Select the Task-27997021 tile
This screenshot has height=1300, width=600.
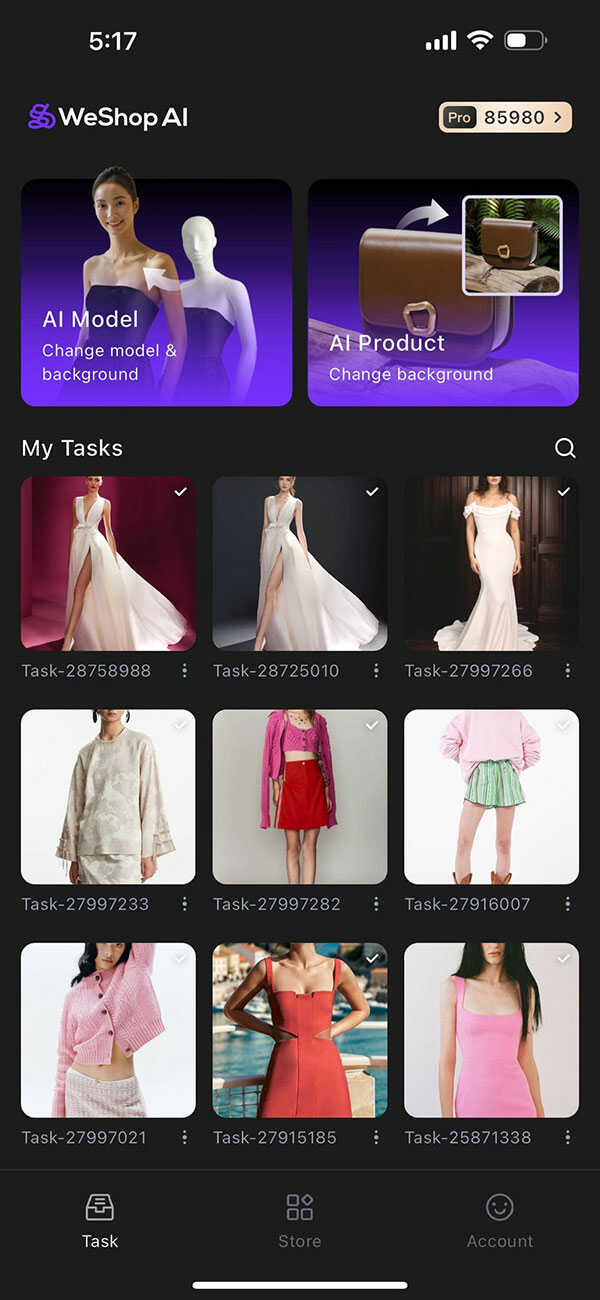click(x=108, y=1030)
